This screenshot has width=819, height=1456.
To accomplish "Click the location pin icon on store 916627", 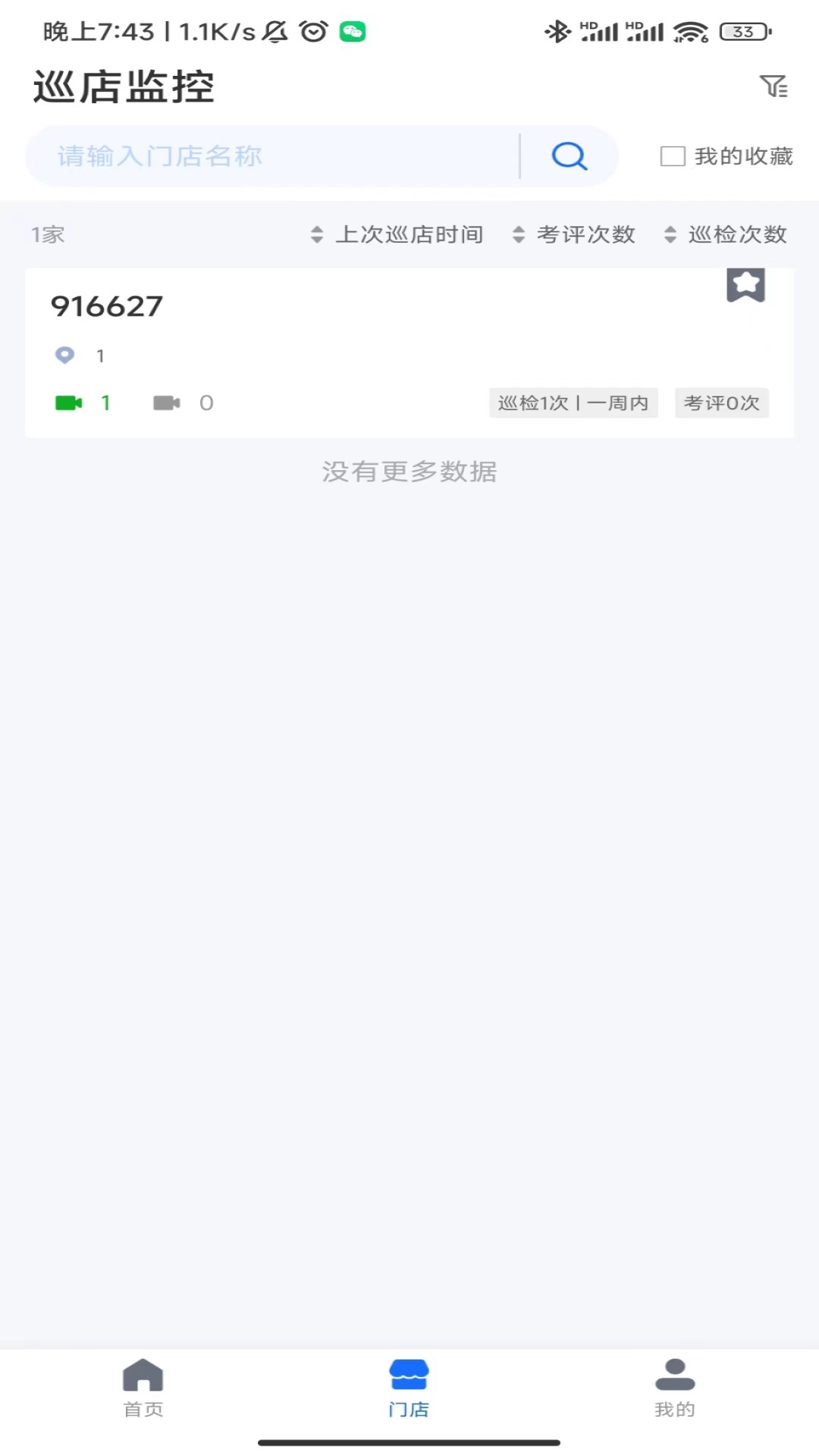I will point(65,355).
